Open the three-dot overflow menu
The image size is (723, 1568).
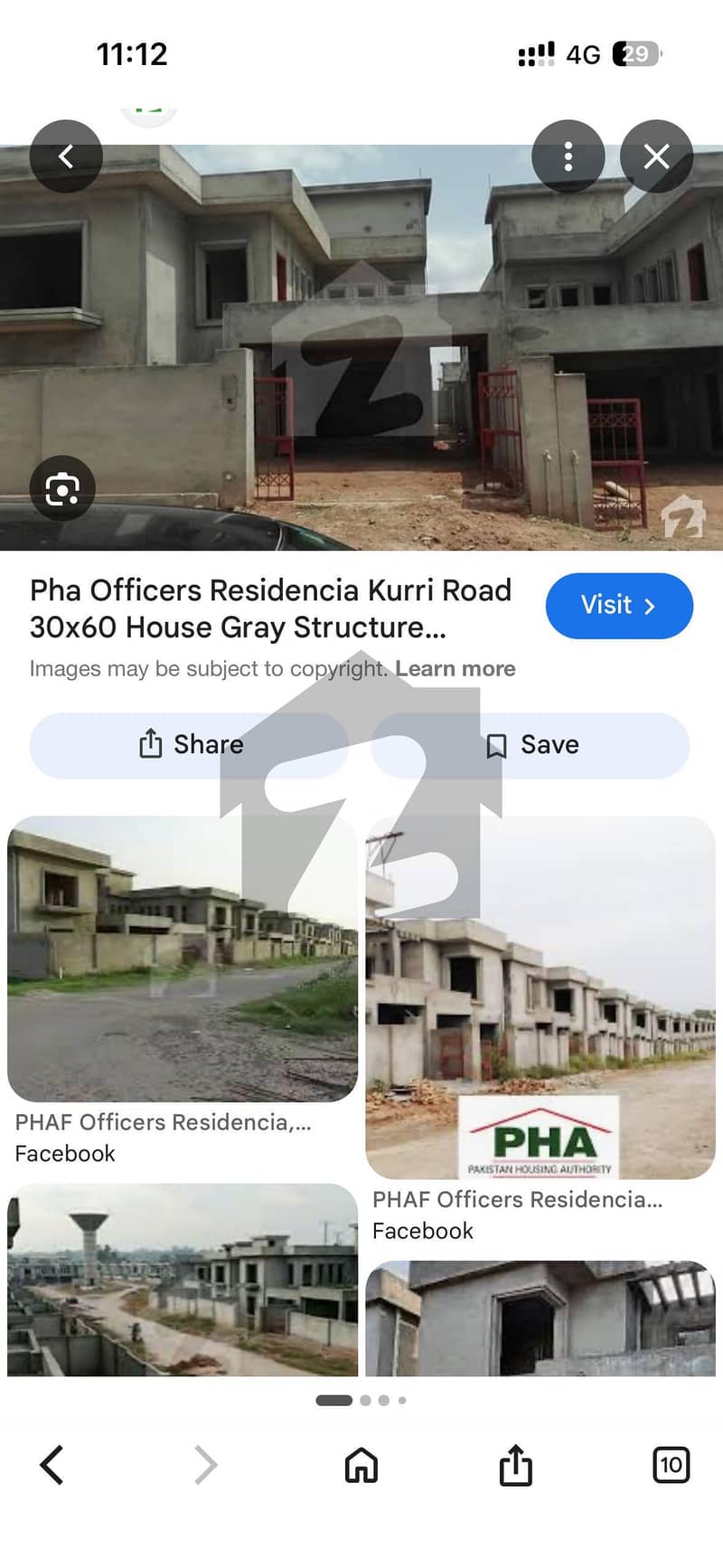click(568, 156)
